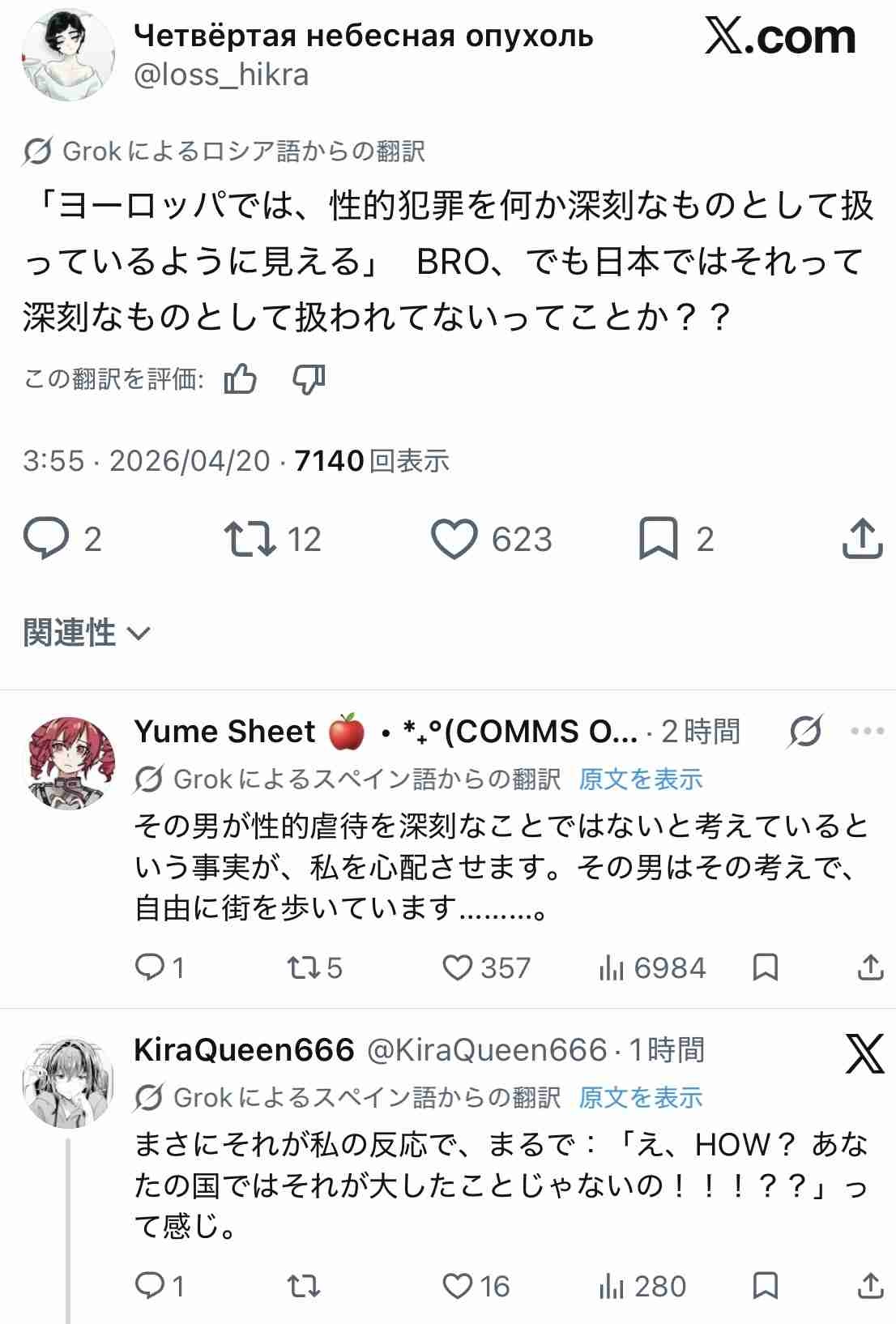896x1324 pixels.
Task: Show original text of Yume Sheet's reply
Action: (640, 779)
